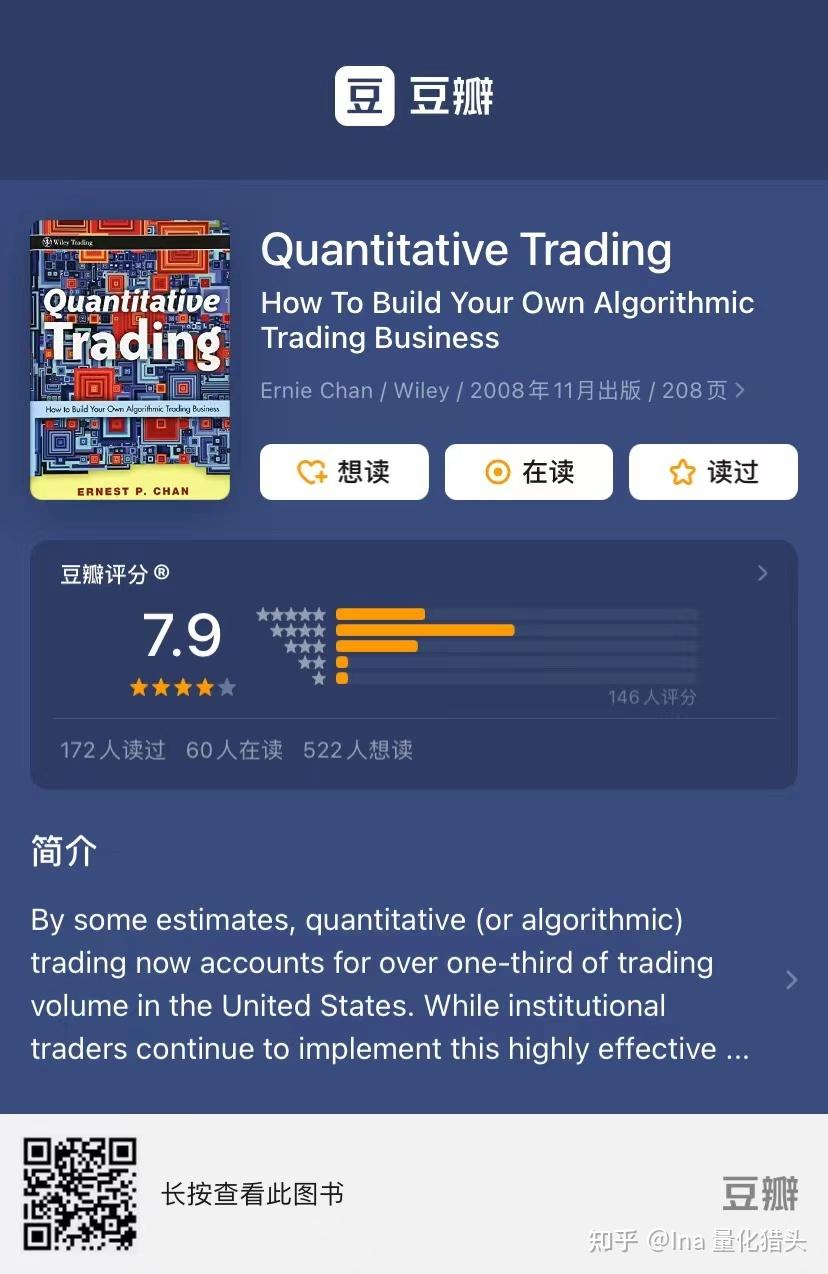Open the 522人想读 list
Image resolution: width=828 pixels, height=1274 pixels.
[x=358, y=749]
